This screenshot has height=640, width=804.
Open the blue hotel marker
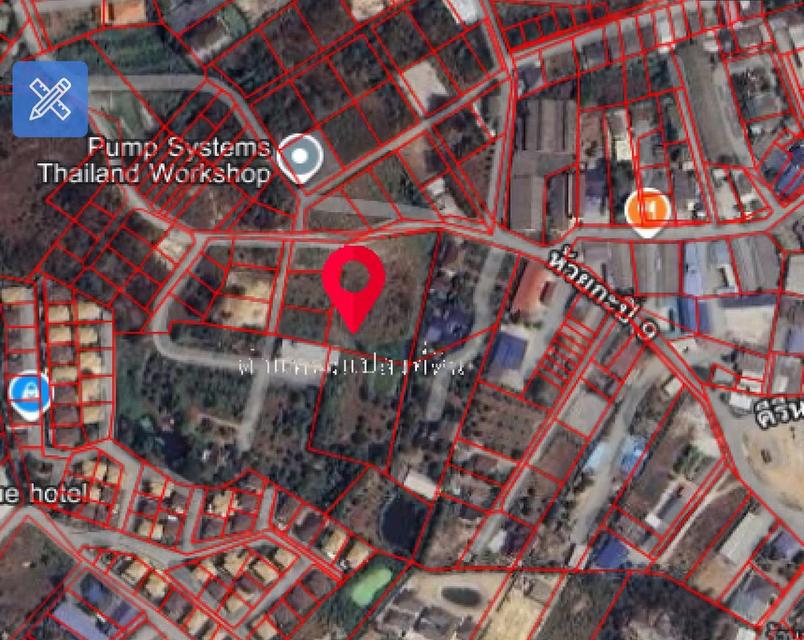coord(28,392)
